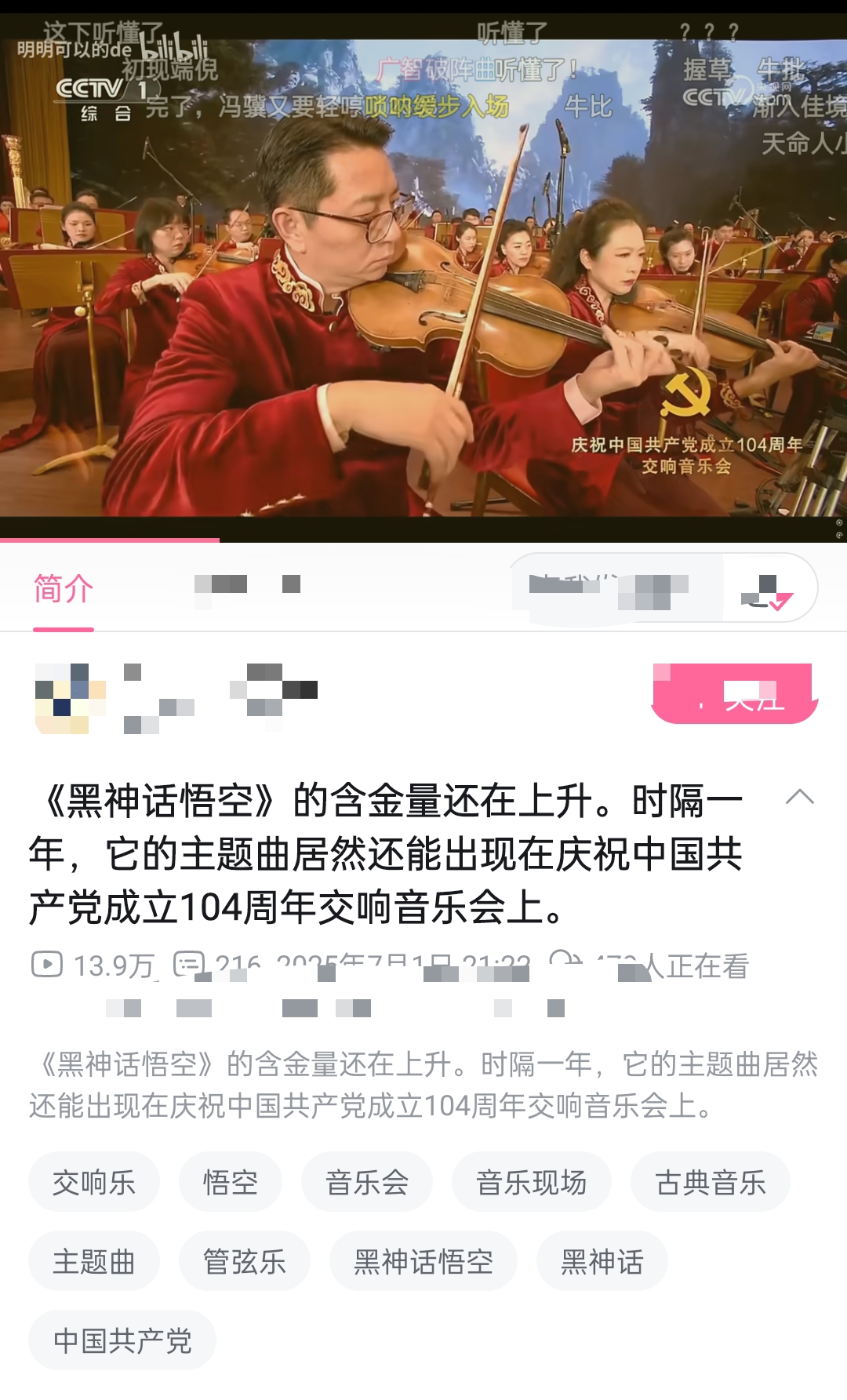Viewport: 847px width, 1400px height.
Task: Select the 音乐会 tag
Action: (367, 1182)
